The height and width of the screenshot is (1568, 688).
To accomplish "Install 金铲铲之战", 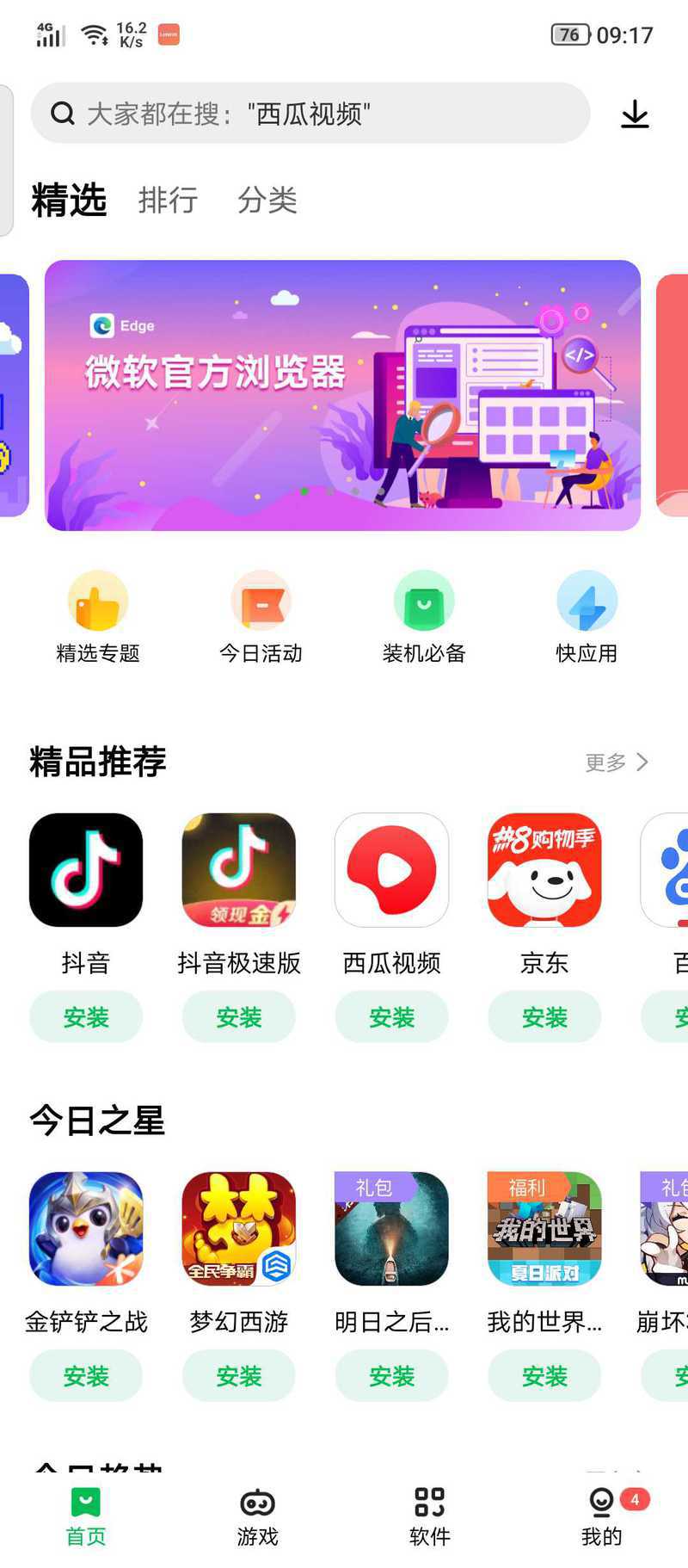I will click(x=86, y=1375).
